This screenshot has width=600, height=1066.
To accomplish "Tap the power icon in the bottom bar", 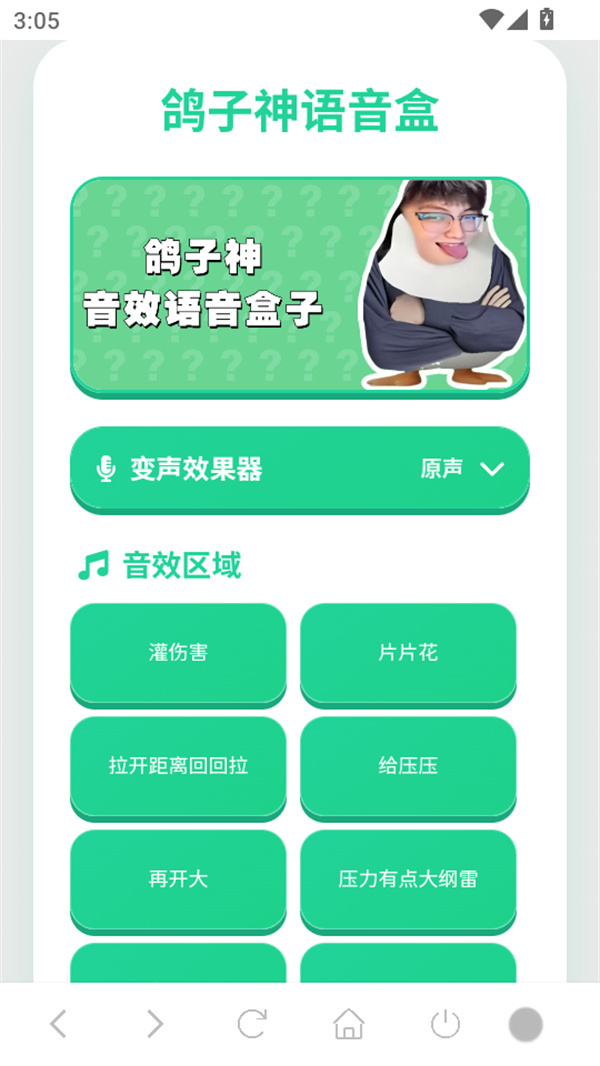I will pos(445,1023).
